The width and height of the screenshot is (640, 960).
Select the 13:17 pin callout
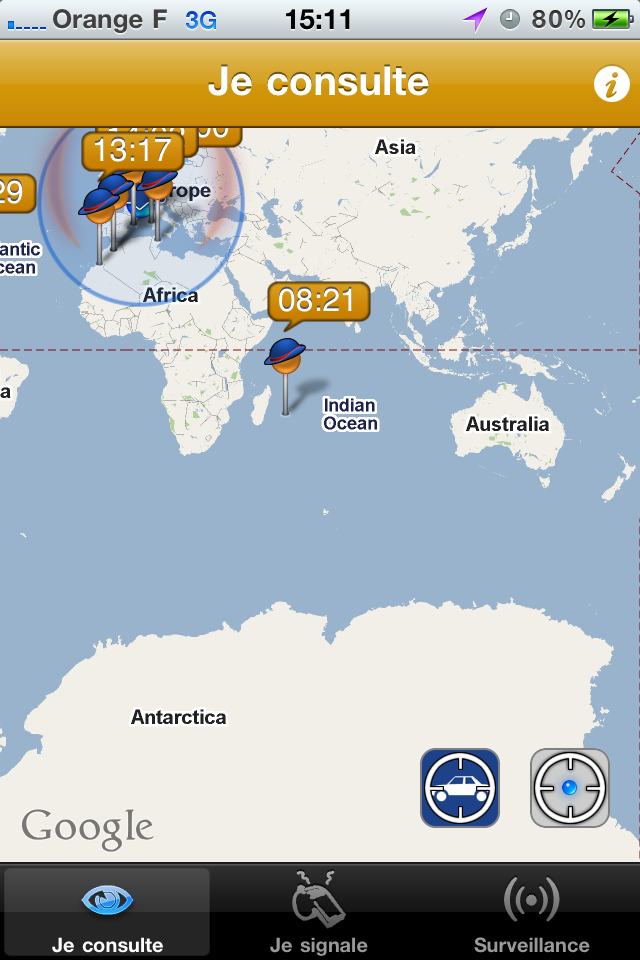point(133,151)
